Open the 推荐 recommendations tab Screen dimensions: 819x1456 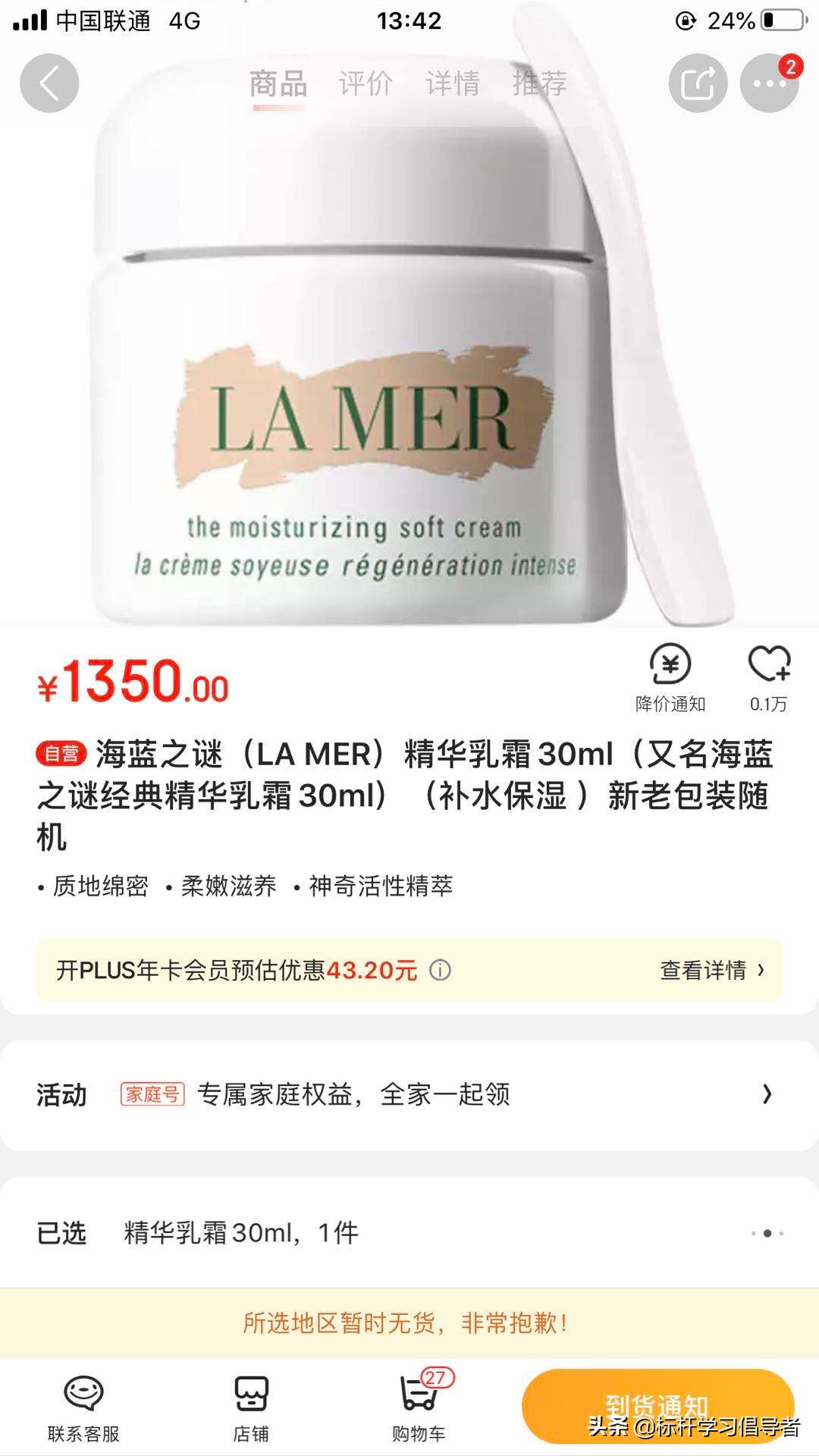(x=540, y=83)
